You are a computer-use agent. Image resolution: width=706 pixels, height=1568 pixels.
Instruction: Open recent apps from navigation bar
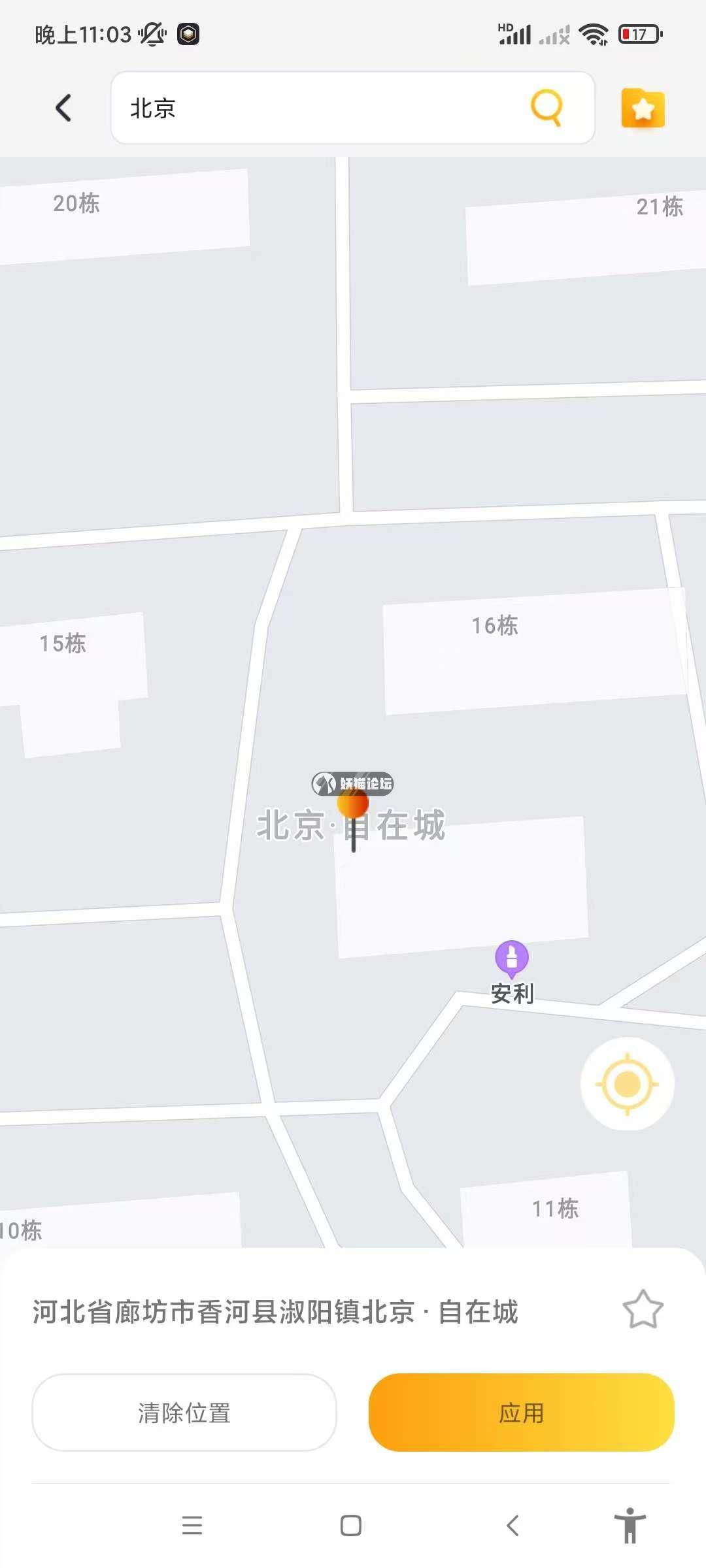click(192, 1525)
